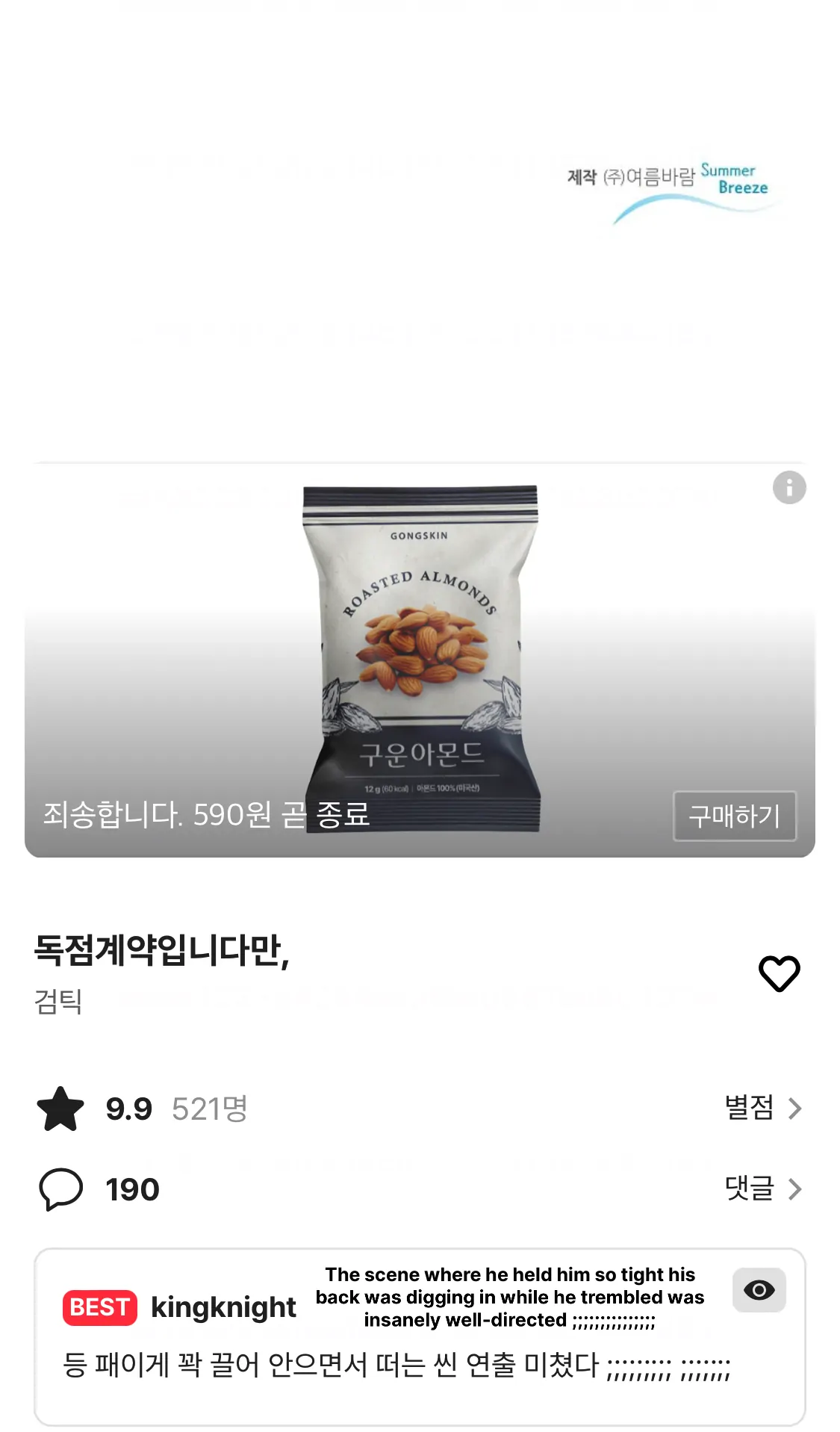Tap the 구매하기 buy button
The height and width of the screenshot is (1432, 840).
click(x=734, y=816)
